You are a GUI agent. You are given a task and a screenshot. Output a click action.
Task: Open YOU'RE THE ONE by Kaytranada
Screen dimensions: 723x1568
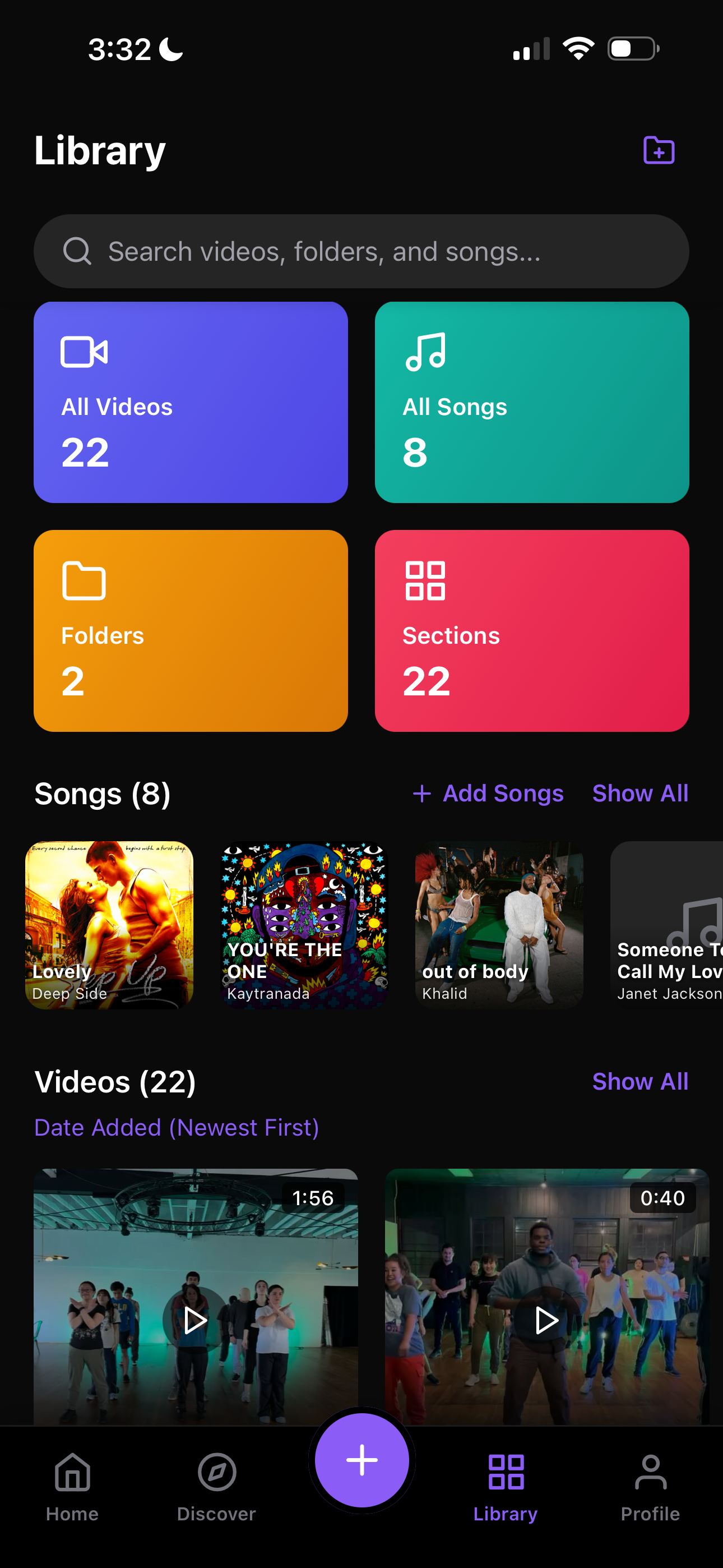[x=303, y=925]
